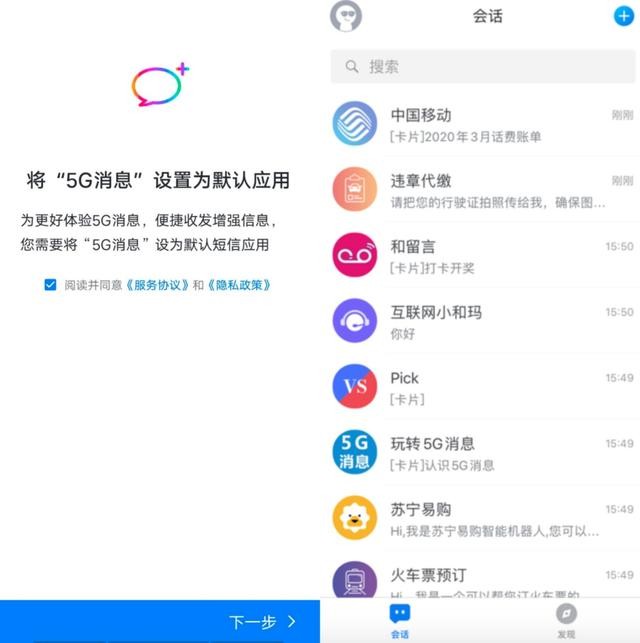Open the 和留言 conversation

click(483, 256)
